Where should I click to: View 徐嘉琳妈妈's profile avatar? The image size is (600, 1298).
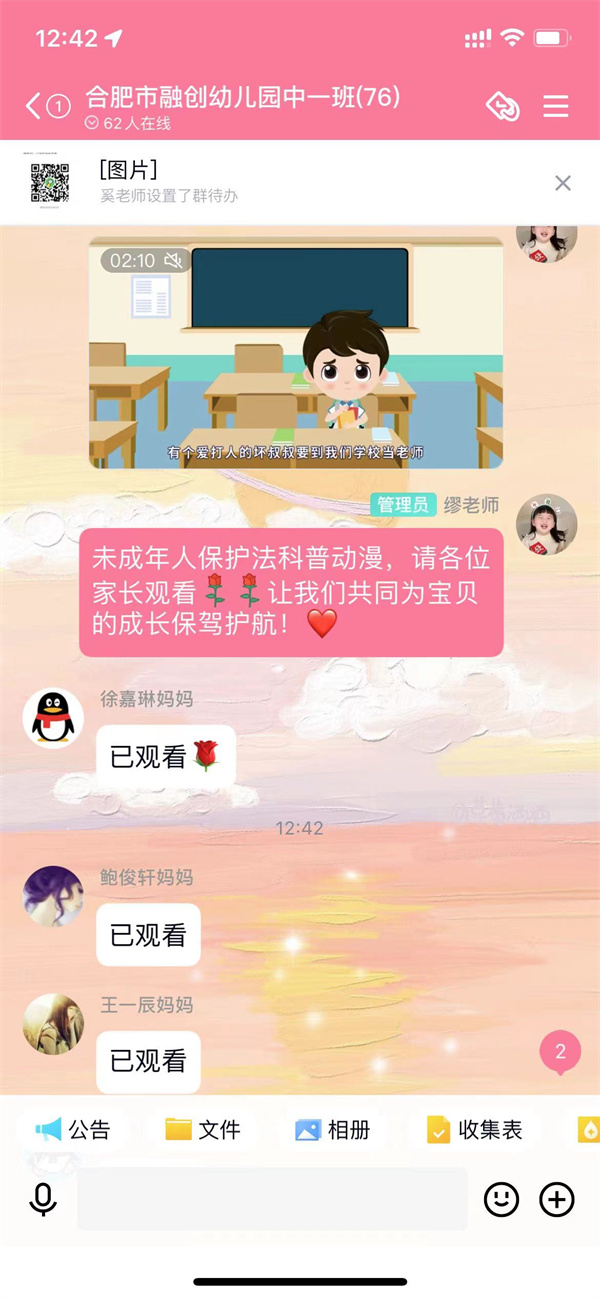[53, 718]
